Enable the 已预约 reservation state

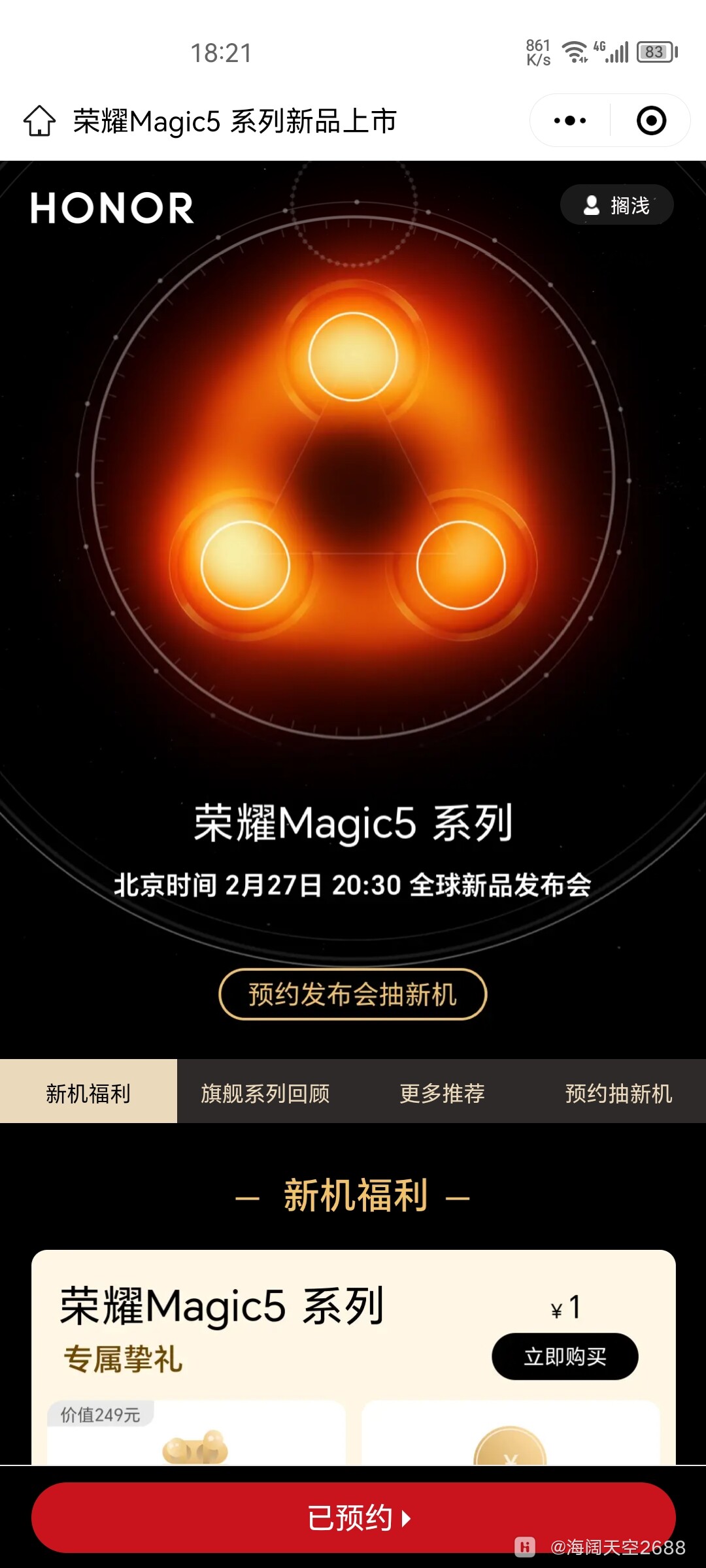click(353, 1518)
